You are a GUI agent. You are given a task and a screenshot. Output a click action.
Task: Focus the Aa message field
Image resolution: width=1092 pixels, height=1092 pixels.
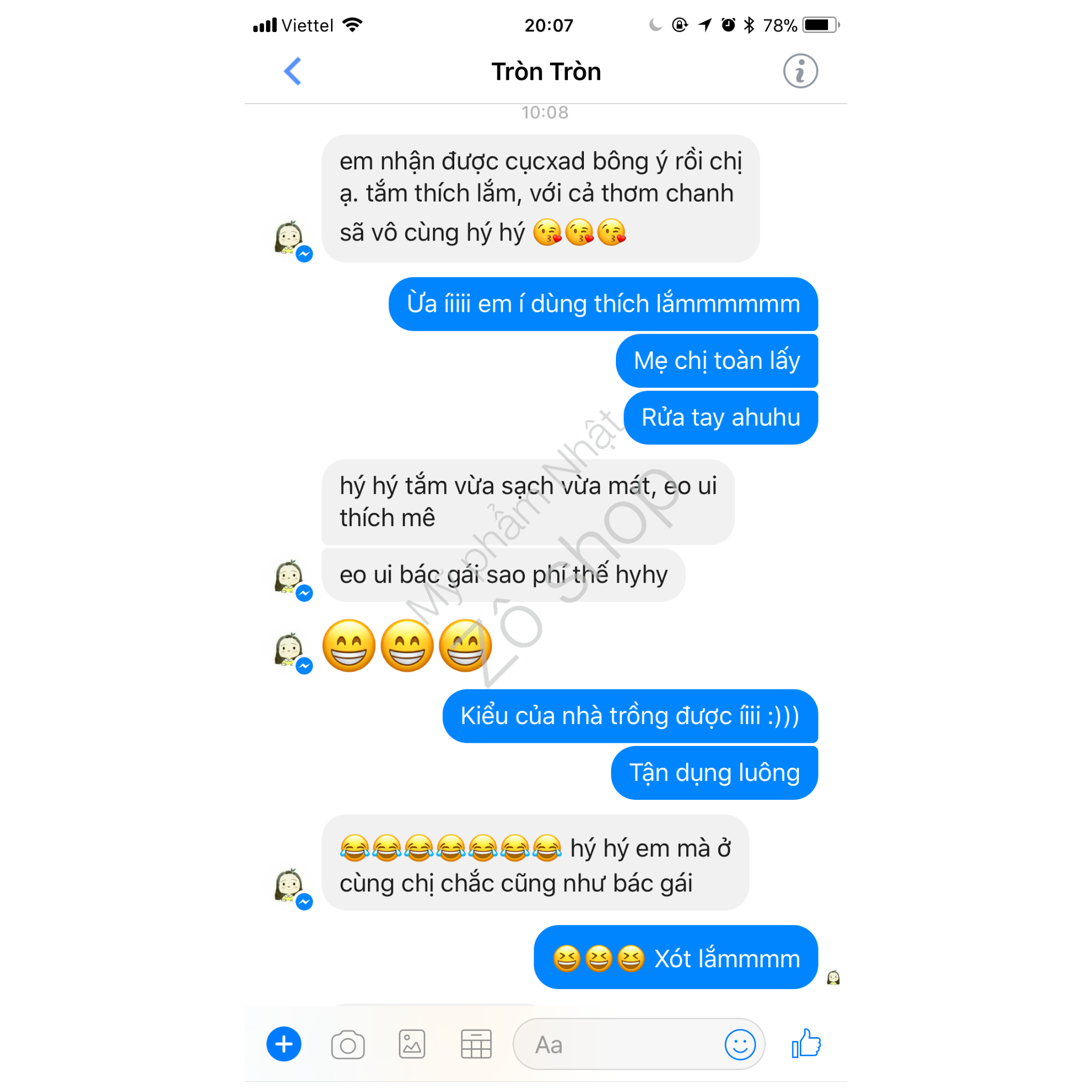pos(616,1045)
